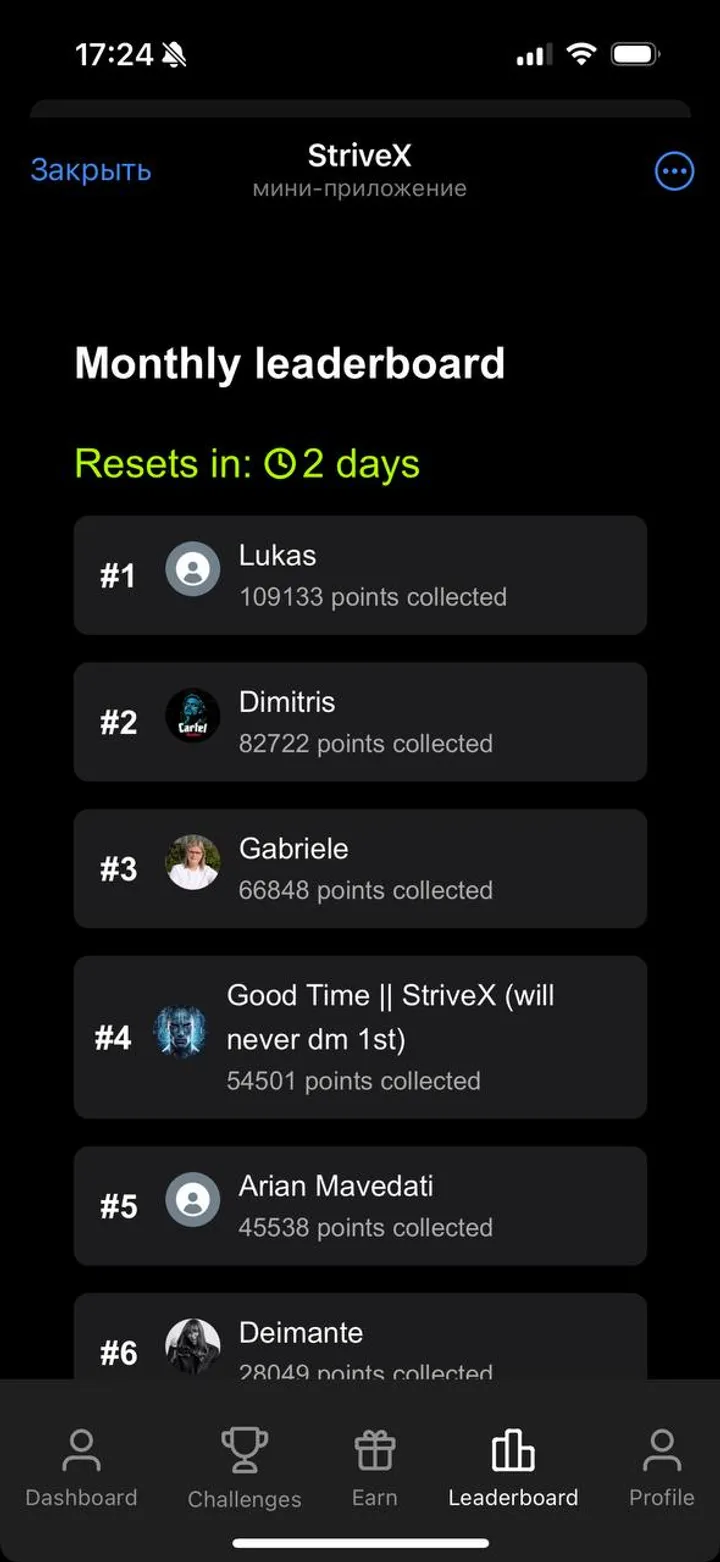Image resolution: width=720 pixels, height=1562 pixels.
Task: Open the #1 Lukas leaderboard entry
Action: coord(360,575)
